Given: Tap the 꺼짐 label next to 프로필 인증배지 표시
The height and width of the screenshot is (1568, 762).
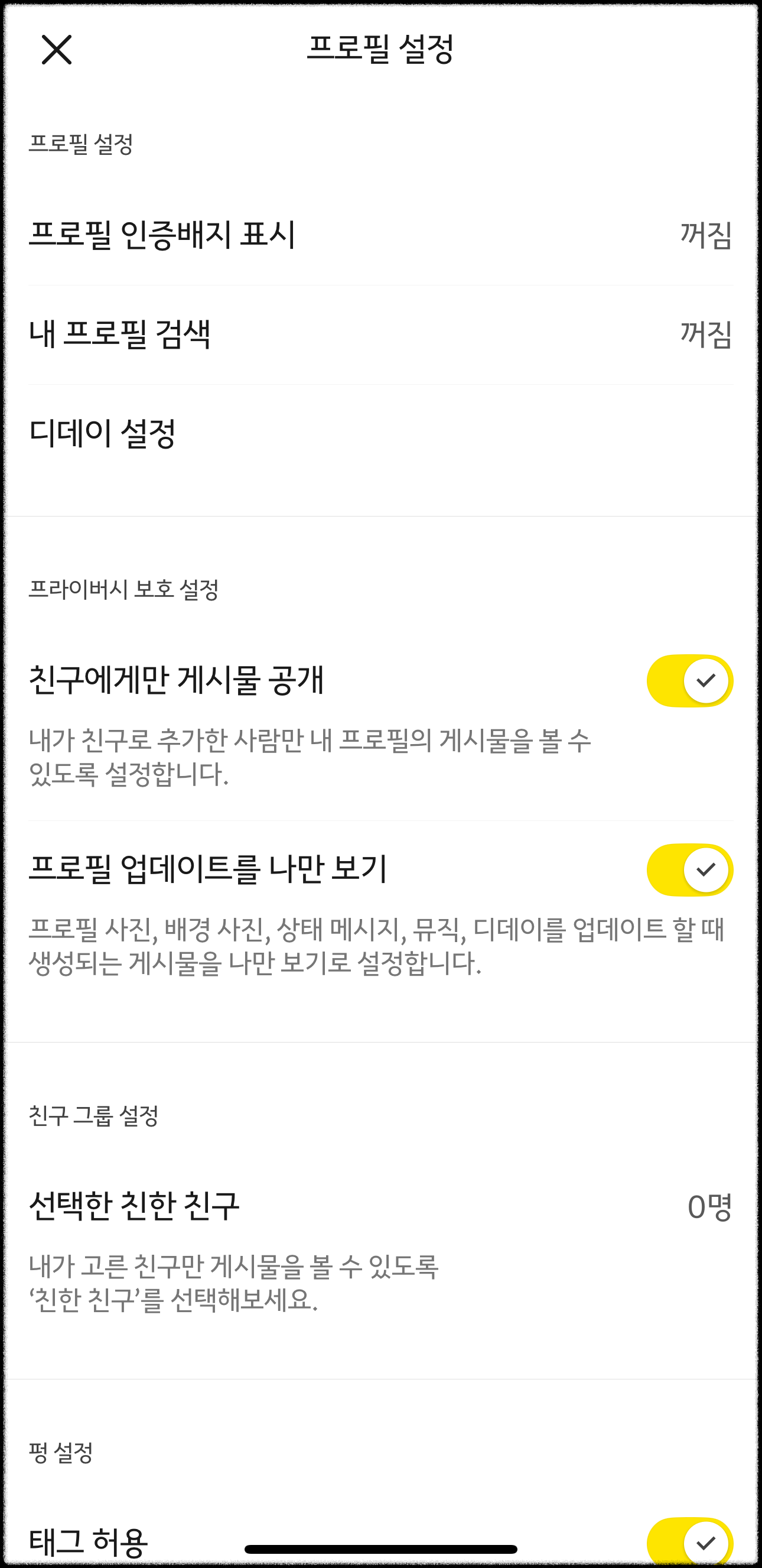Looking at the screenshot, I should (x=705, y=237).
